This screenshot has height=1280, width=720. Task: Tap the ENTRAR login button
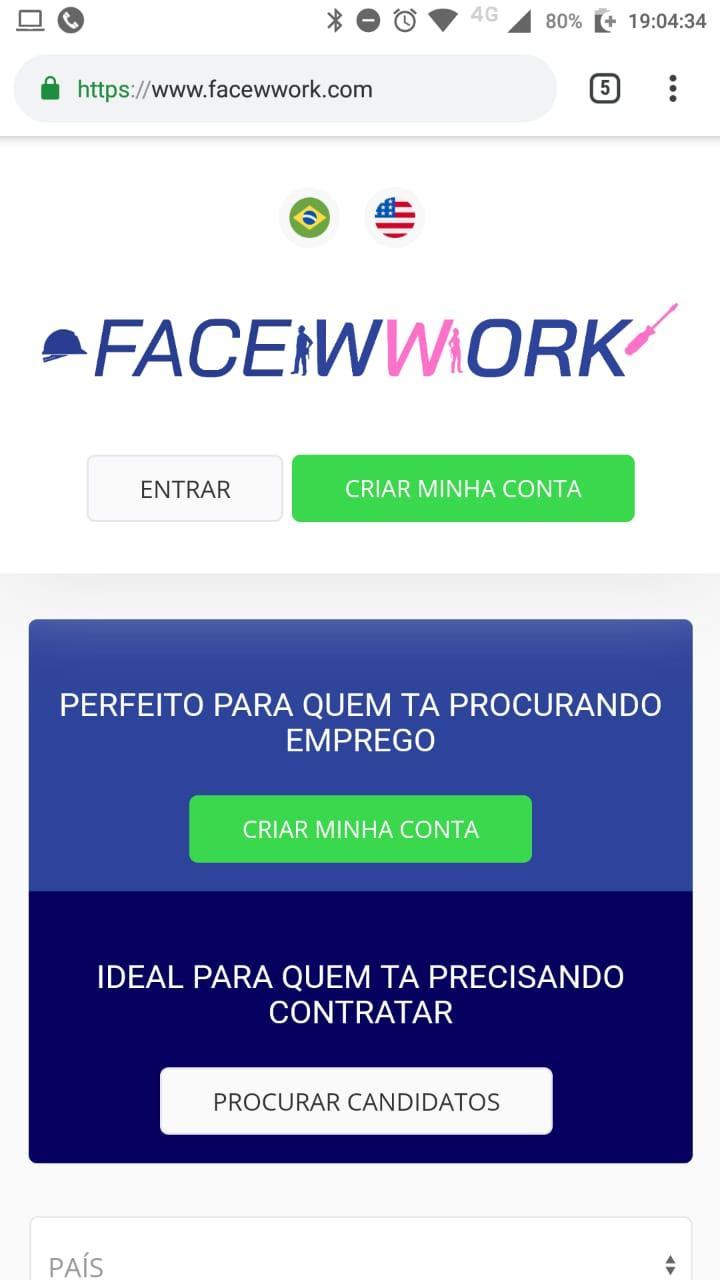[x=185, y=489]
